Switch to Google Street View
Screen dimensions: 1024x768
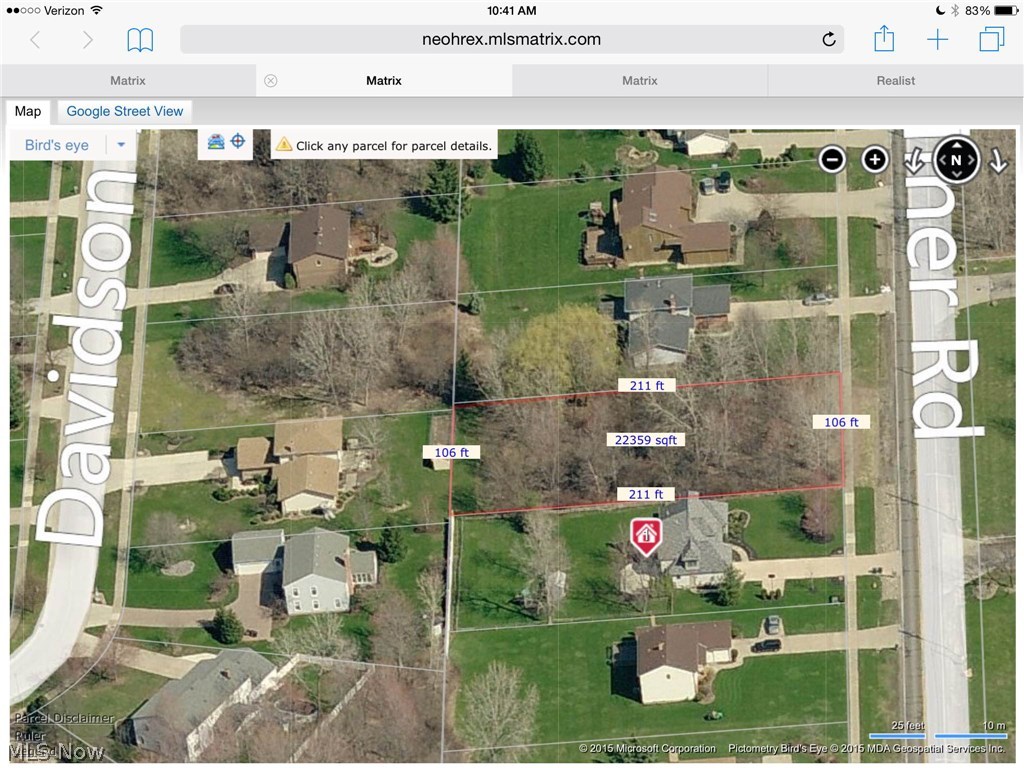point(125,111)
